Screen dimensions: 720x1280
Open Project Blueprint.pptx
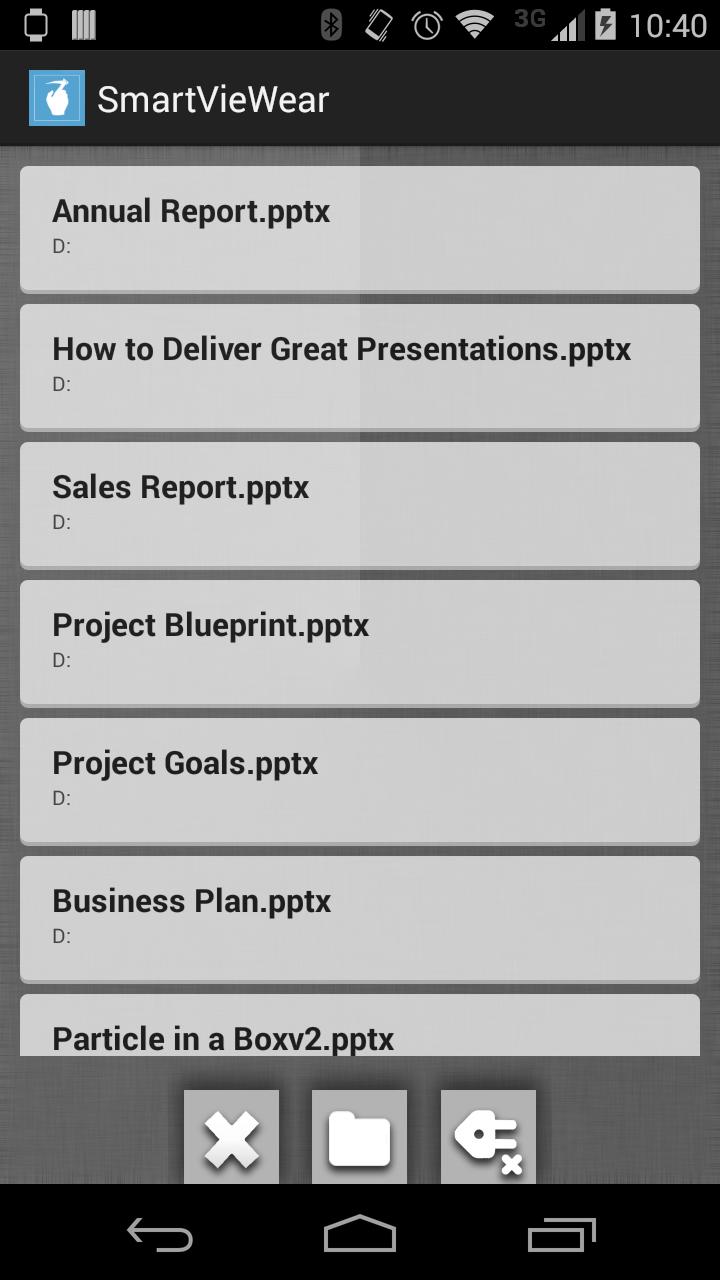tap(359, 642)
